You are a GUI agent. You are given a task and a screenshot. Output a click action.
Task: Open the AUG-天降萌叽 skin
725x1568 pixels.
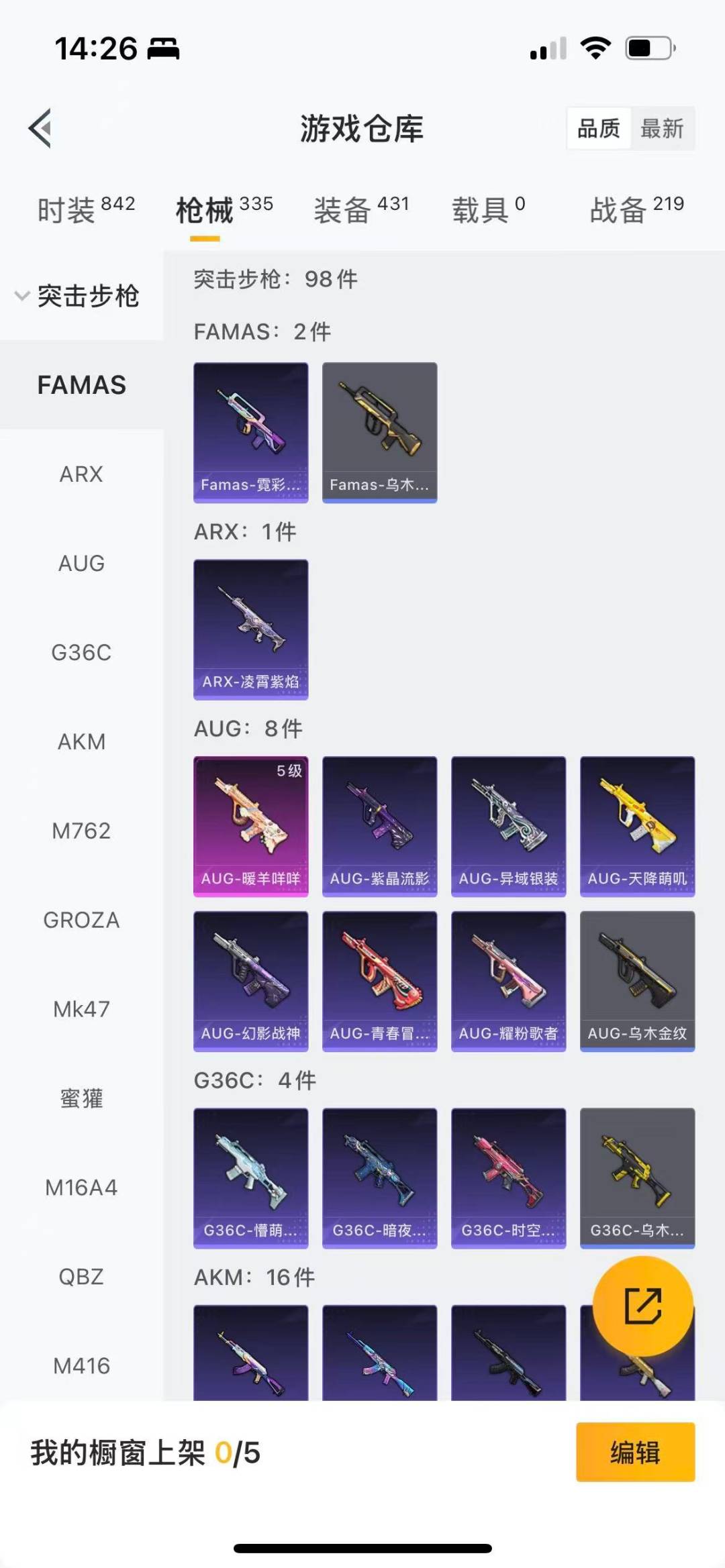637,826
